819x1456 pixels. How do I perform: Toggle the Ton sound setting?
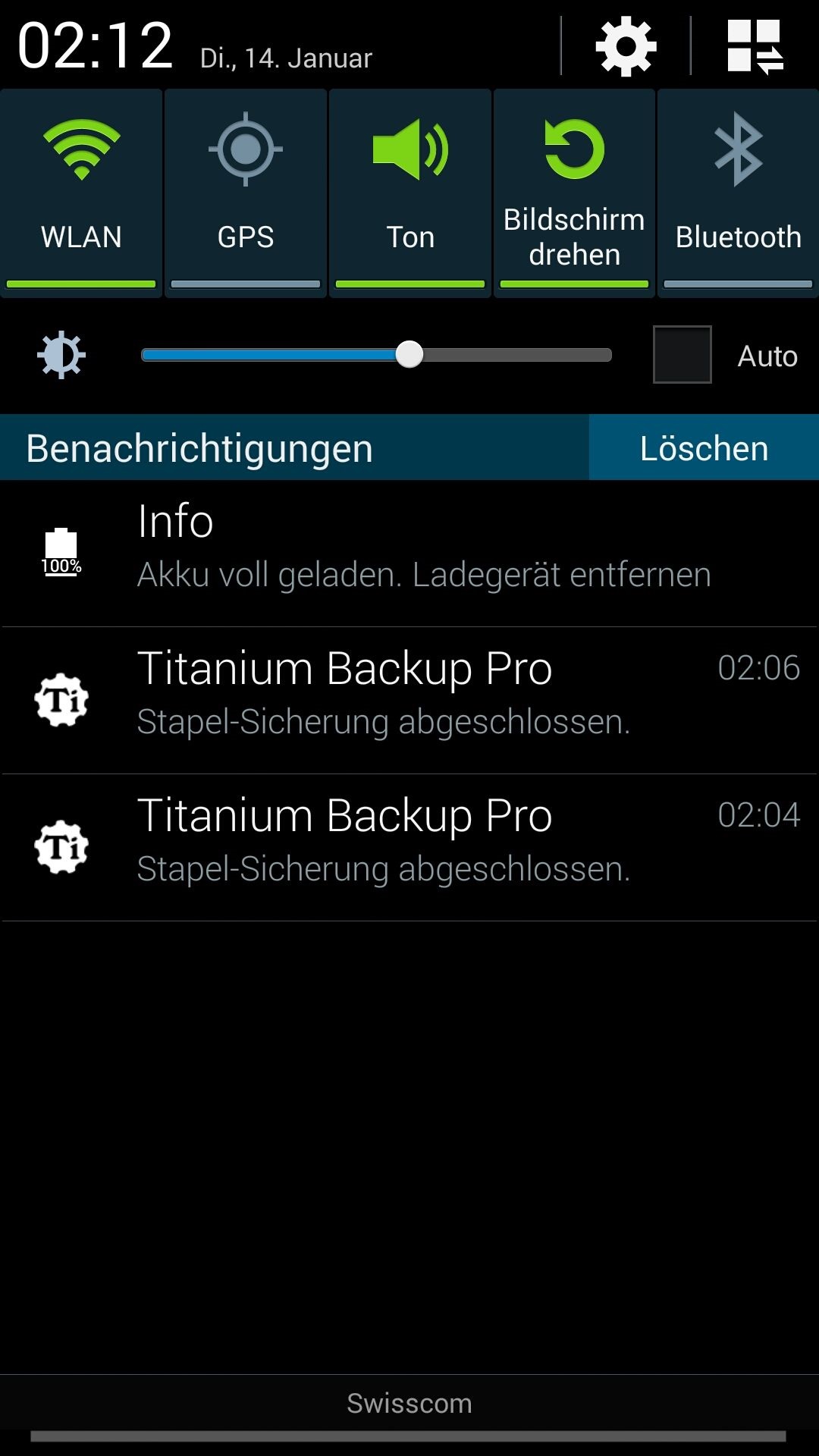[410, 193]
